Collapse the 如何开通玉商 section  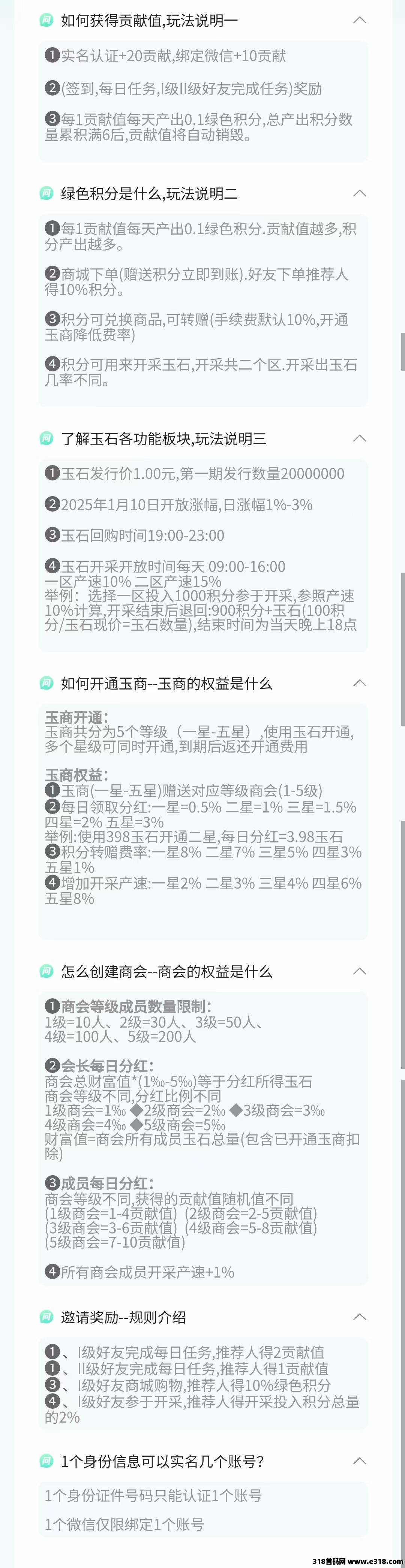359,683
